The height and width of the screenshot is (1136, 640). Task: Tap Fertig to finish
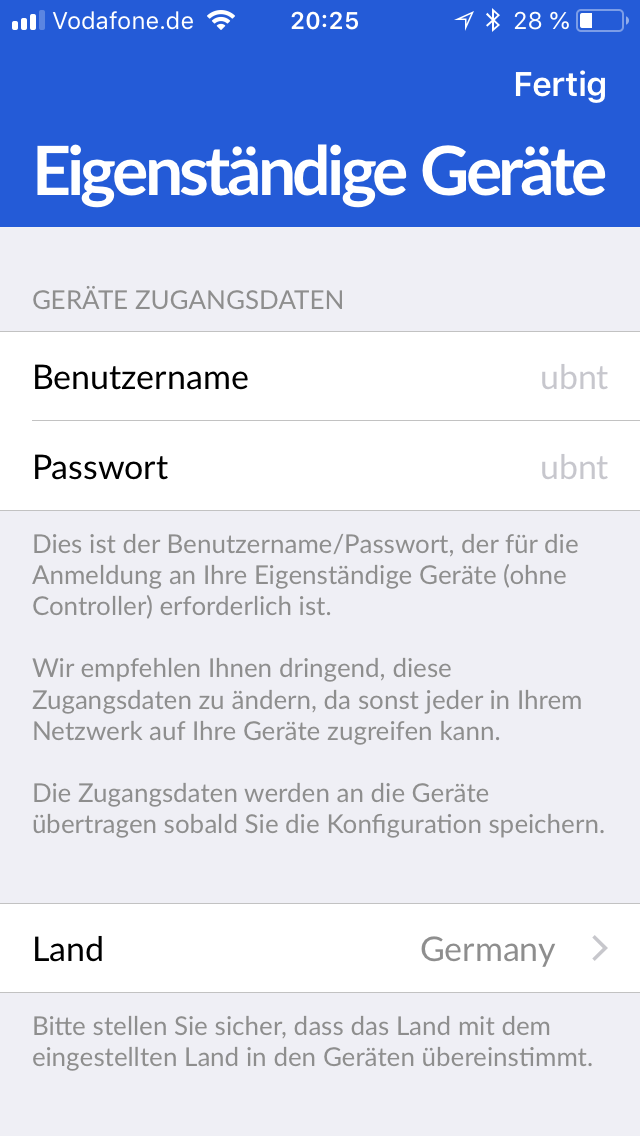pos(559,85)
